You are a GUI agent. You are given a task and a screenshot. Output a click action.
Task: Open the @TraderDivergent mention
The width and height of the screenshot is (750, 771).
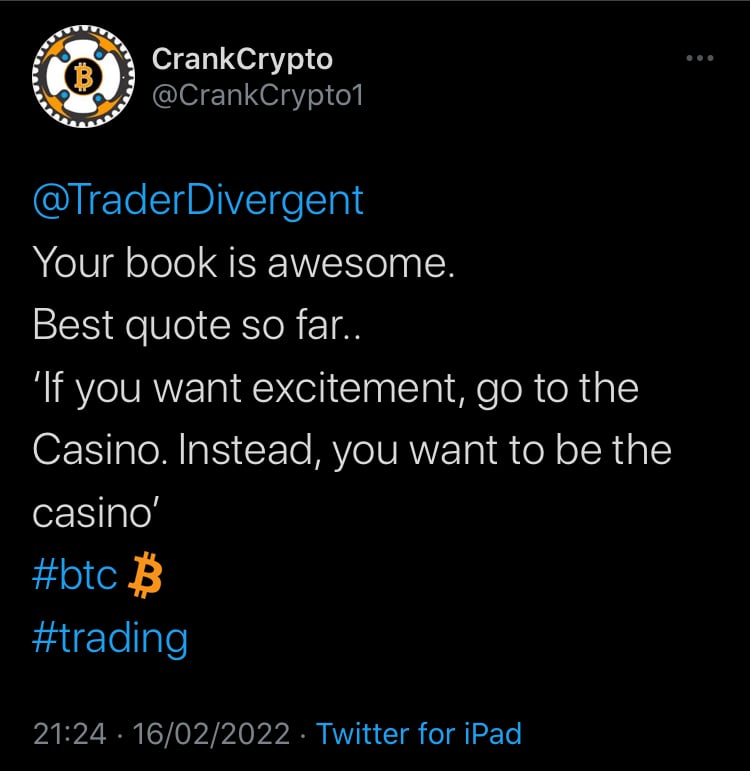(198, 201)
